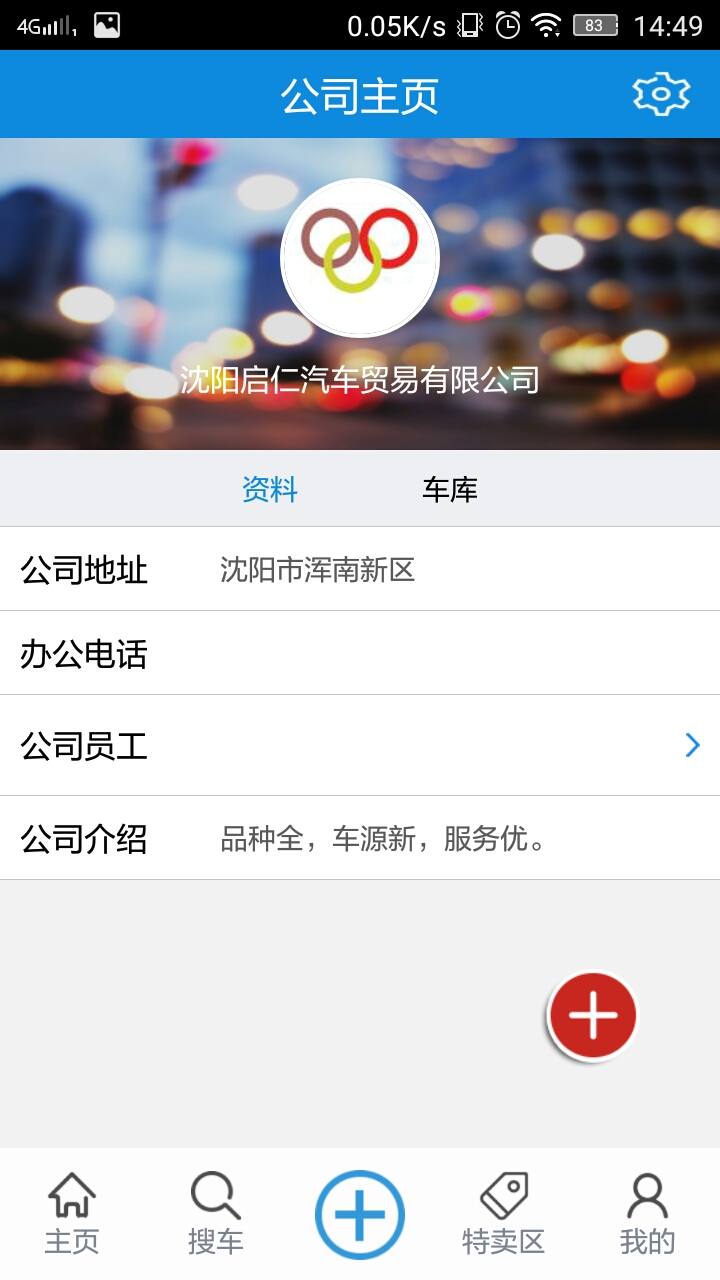Open the company logo avatar image
Screen dimensions: 720x1280
coord(360,257)
